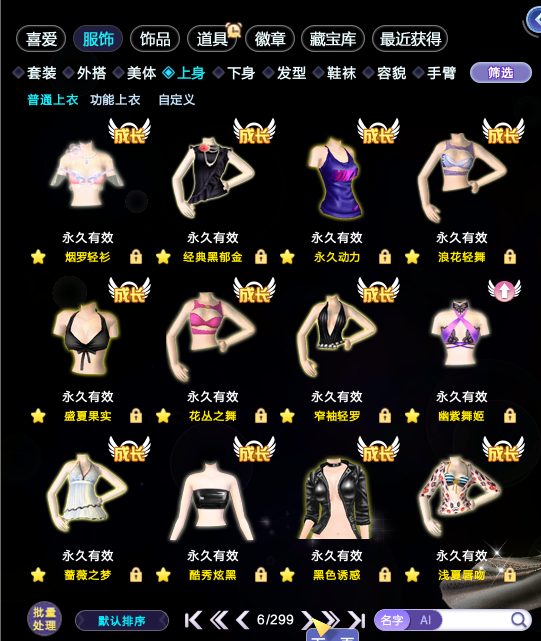The height and width of the screenshot is (641, 541).
Task: Tap the 批量处理 button
Action: pyautogui.click(x=44, y=619)
